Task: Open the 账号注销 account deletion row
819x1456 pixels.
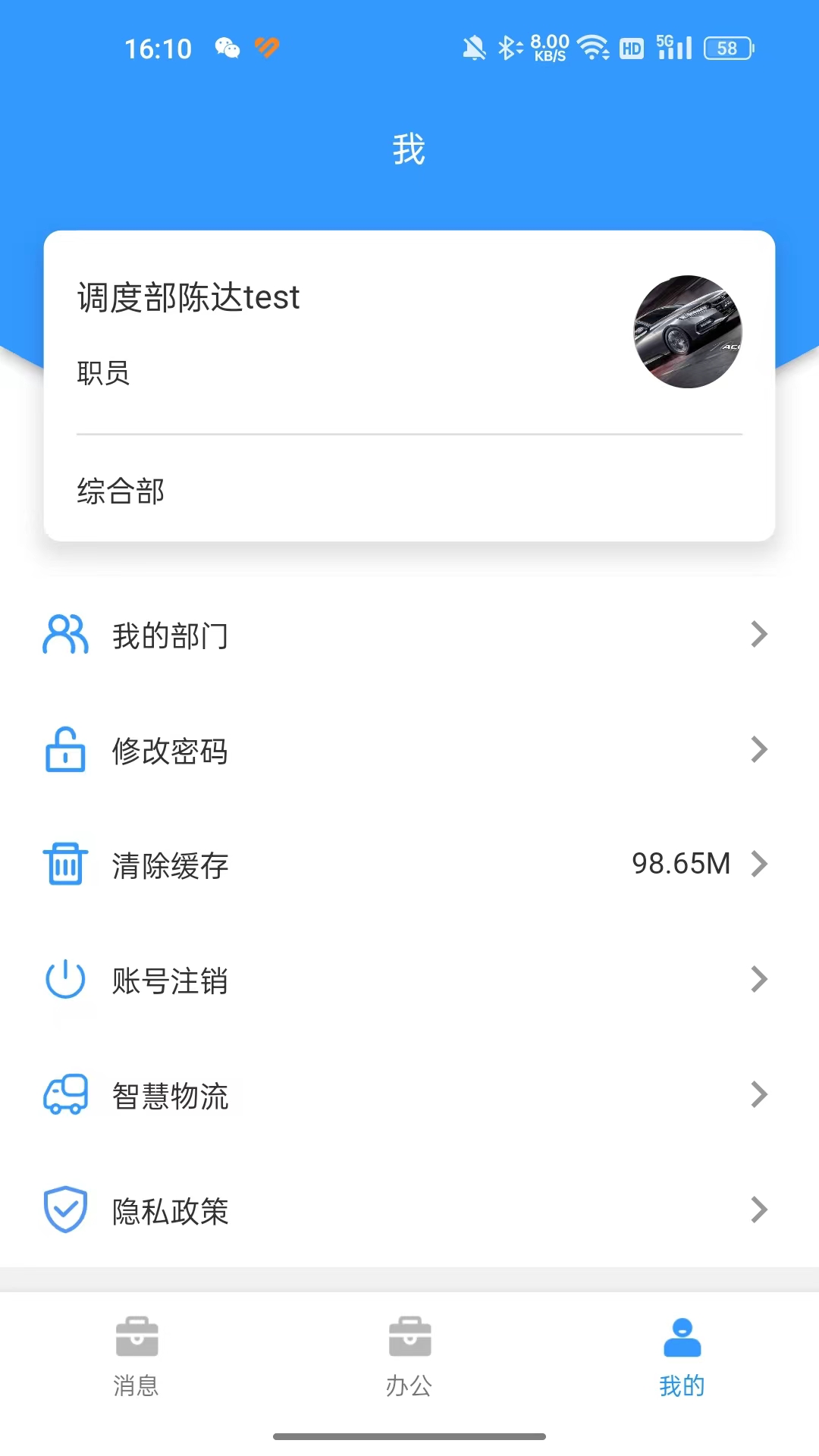Action: tap(409, 980)
